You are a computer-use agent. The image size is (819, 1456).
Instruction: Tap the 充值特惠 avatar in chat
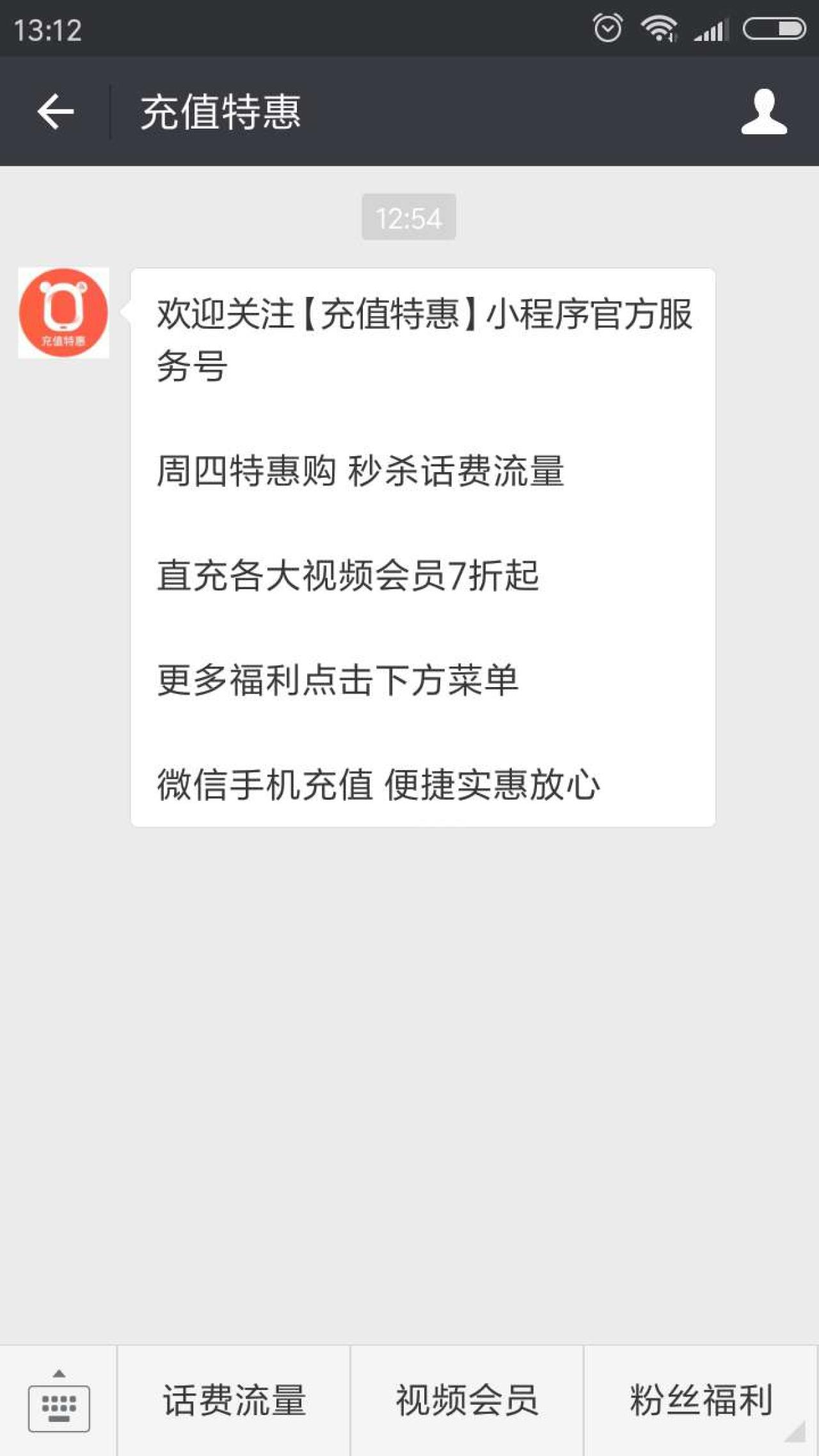(63, 313)
